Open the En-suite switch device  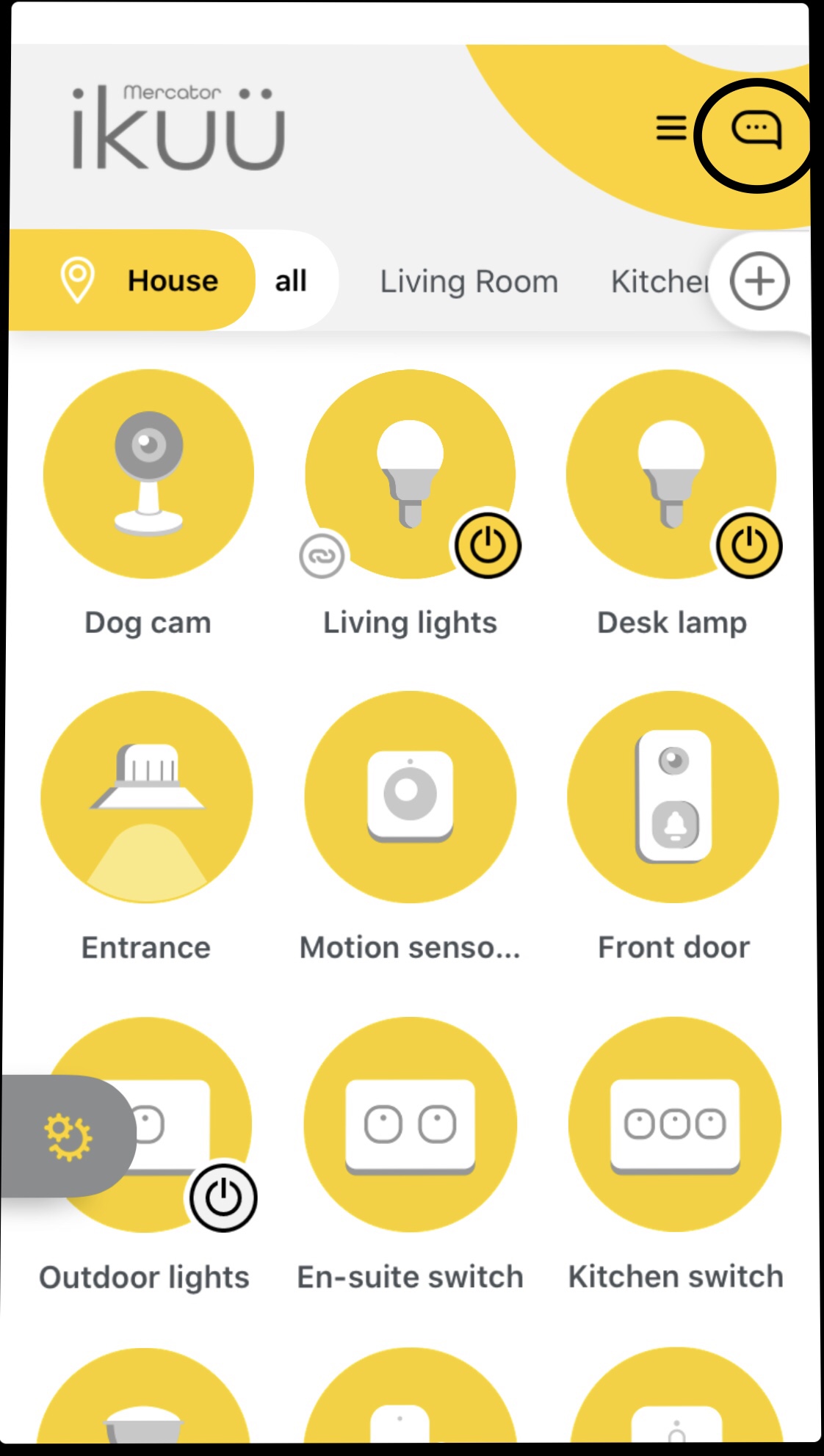pyautogui.click(x=410, y=1125)
